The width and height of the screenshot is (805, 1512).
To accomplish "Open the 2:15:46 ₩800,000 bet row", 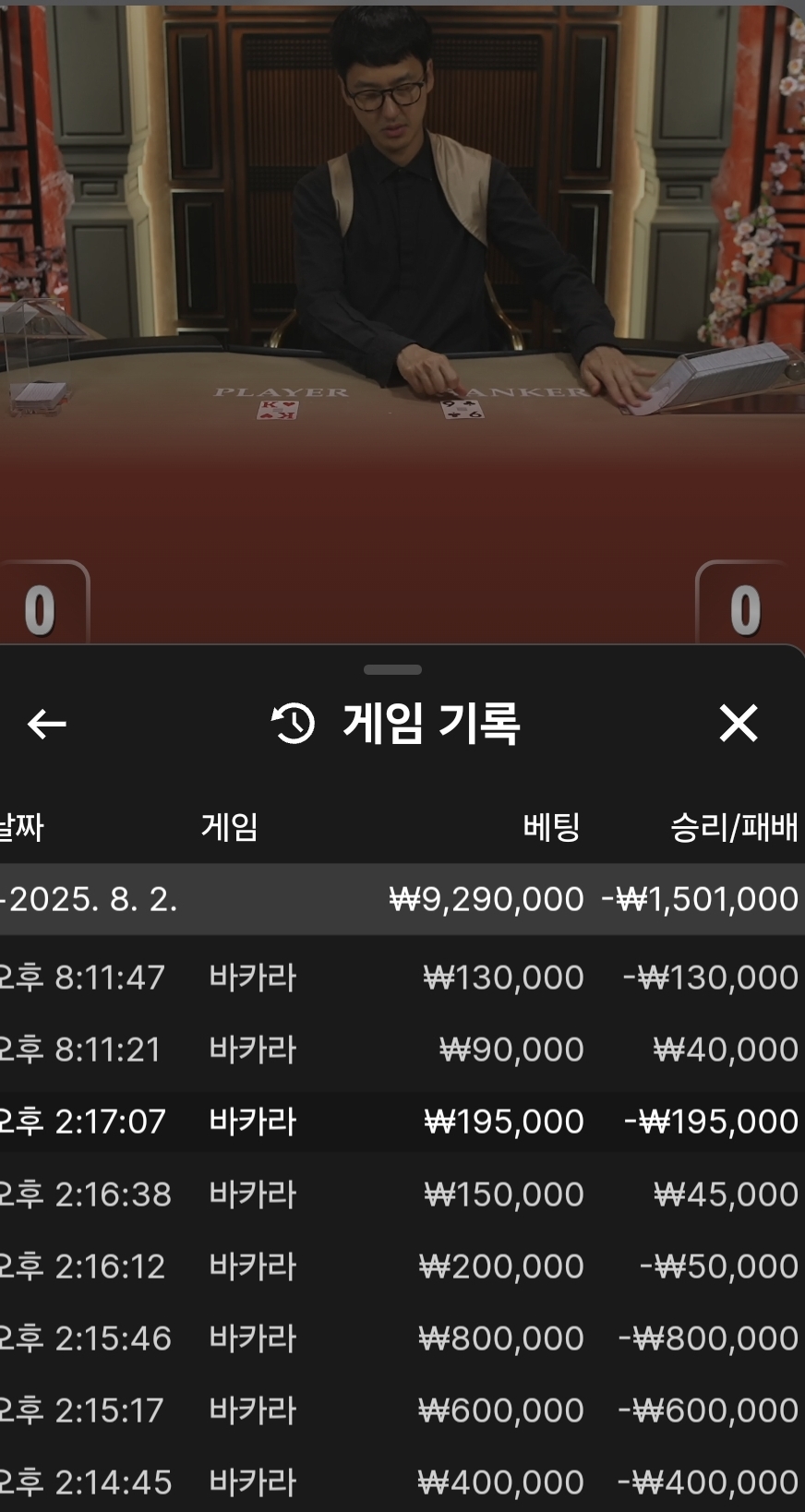I will (402, 1338).
